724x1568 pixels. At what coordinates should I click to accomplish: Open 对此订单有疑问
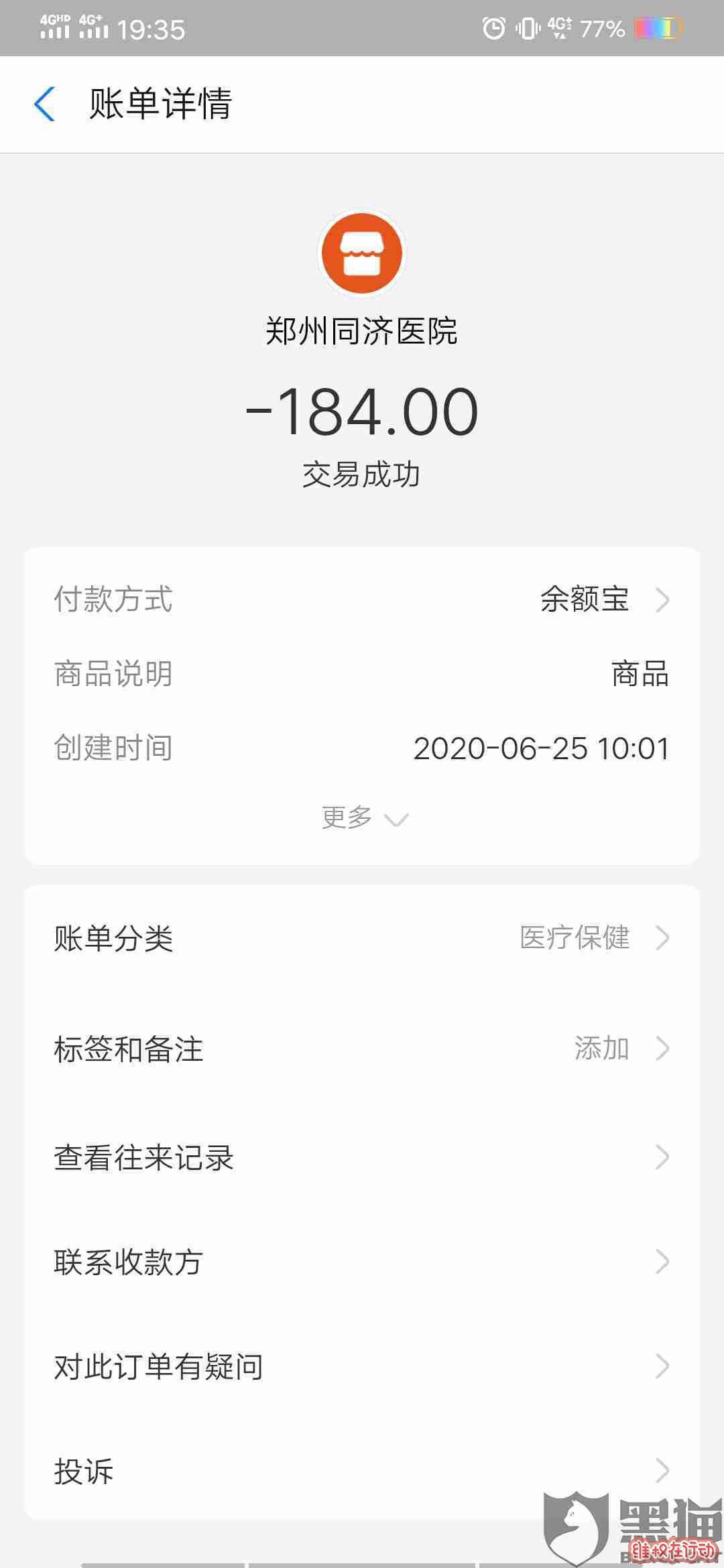(362, 1366)
